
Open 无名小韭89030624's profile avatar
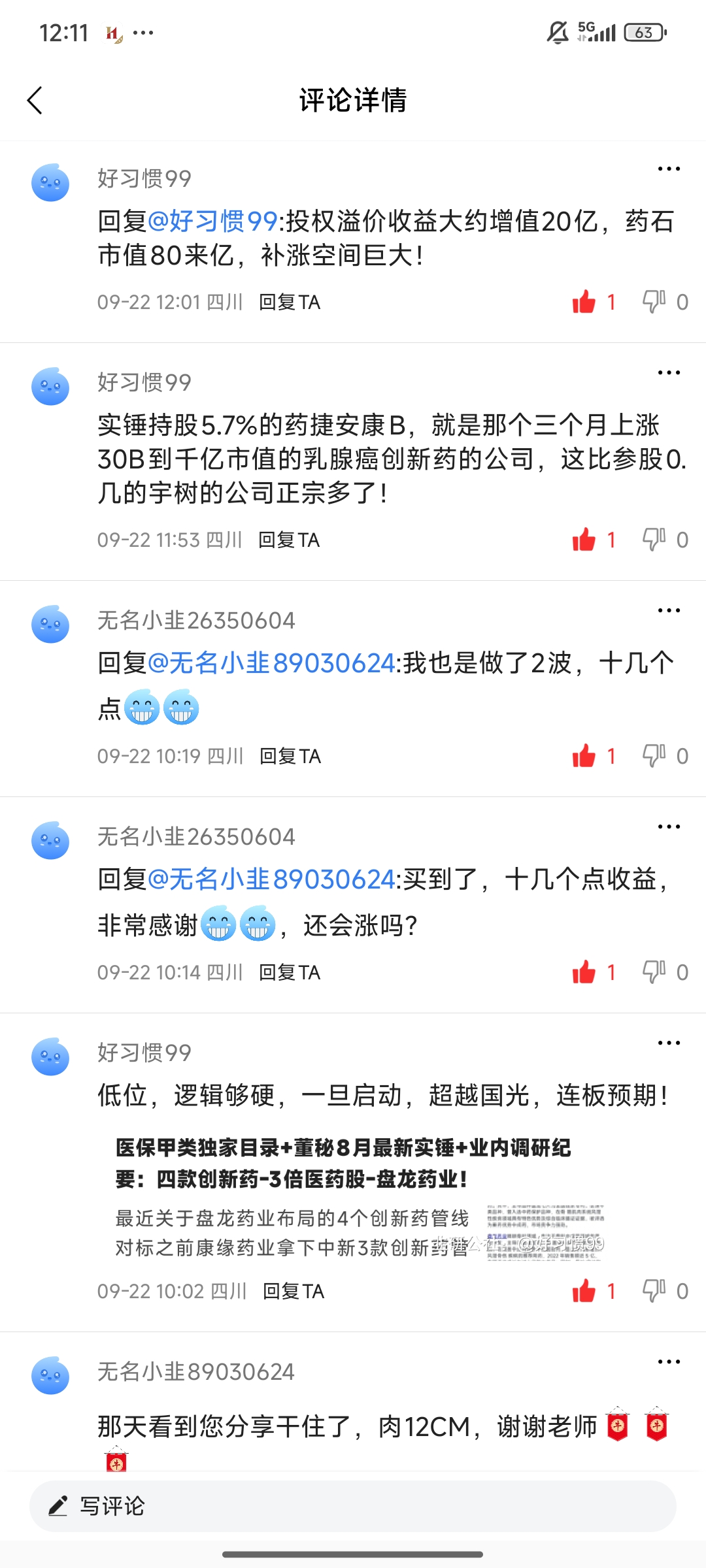pyautogui.click(x=50, y=1375)
